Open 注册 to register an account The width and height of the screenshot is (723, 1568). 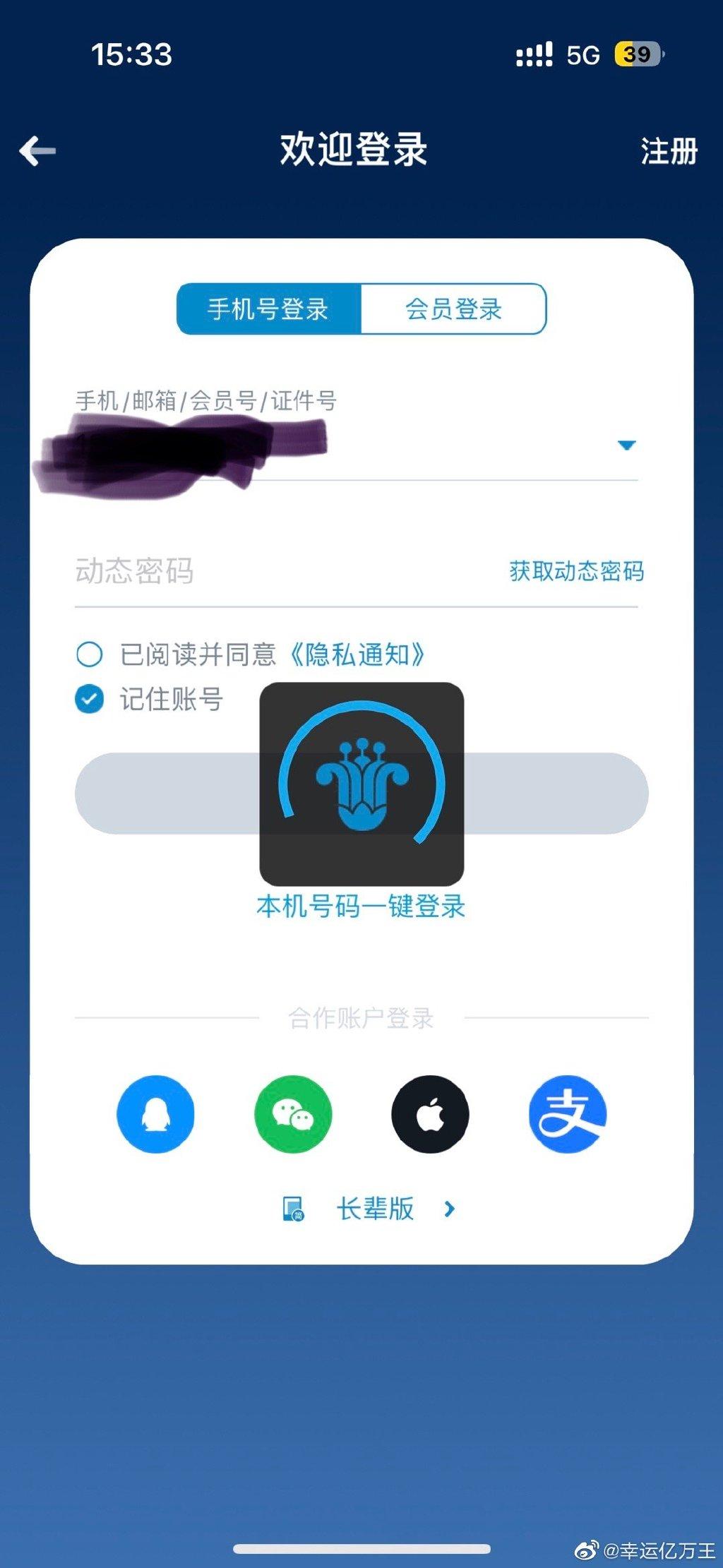668,150
